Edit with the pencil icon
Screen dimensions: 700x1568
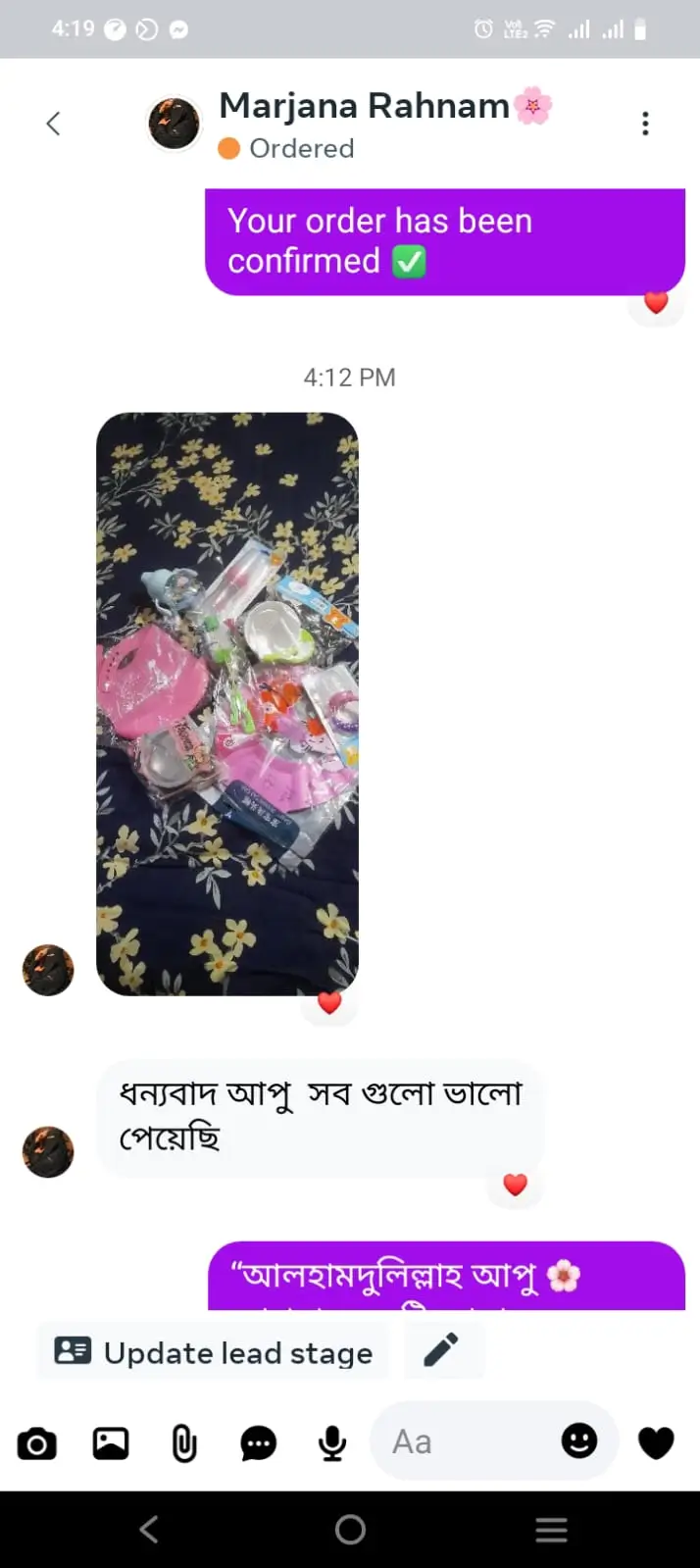click(441, 1350)
